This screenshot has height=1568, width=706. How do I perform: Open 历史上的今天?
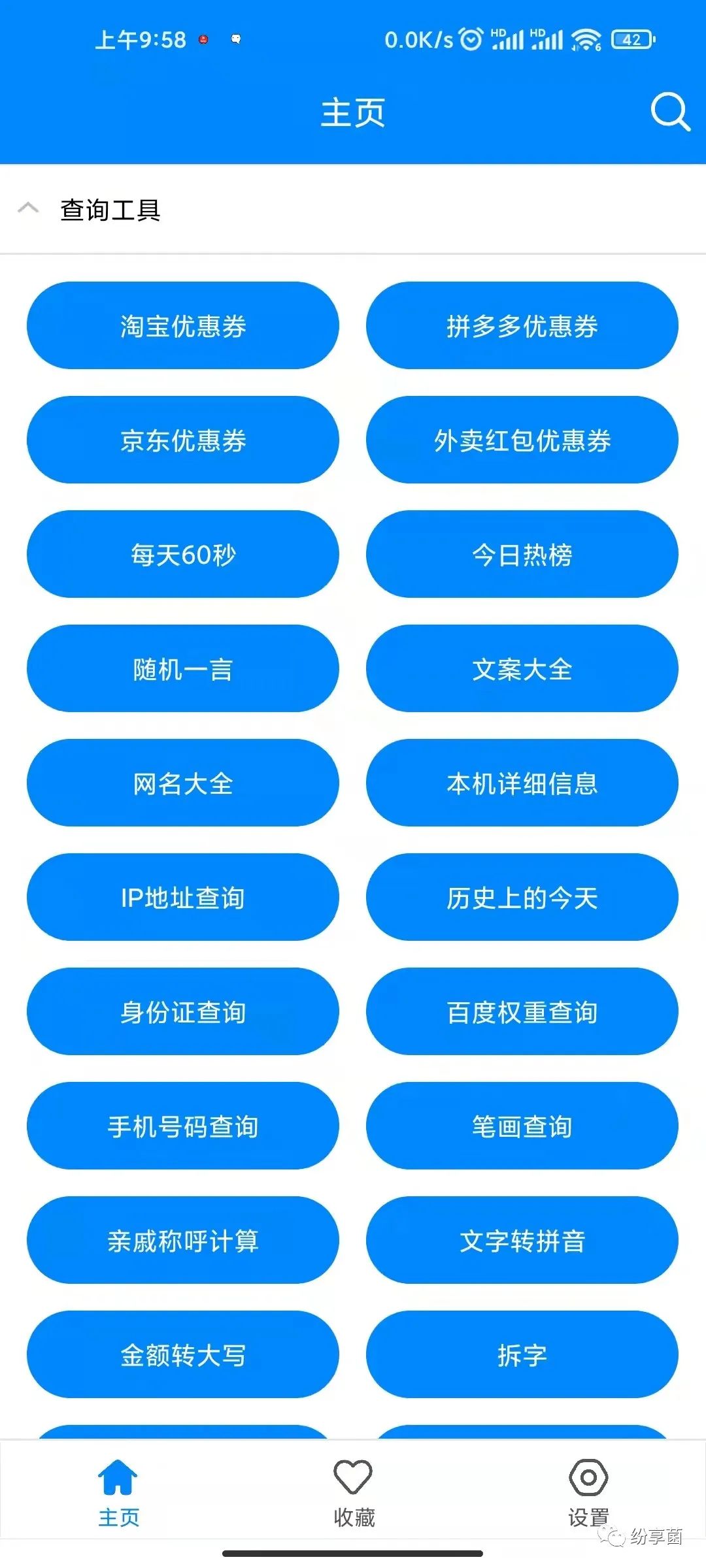522,897
